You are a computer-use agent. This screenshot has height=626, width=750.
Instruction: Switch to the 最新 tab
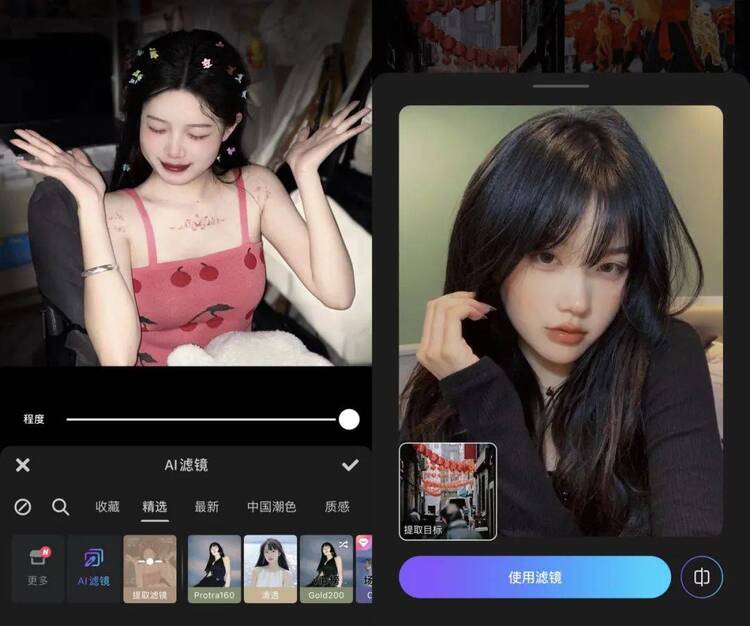pyautogui.click(x=206, y=507)
